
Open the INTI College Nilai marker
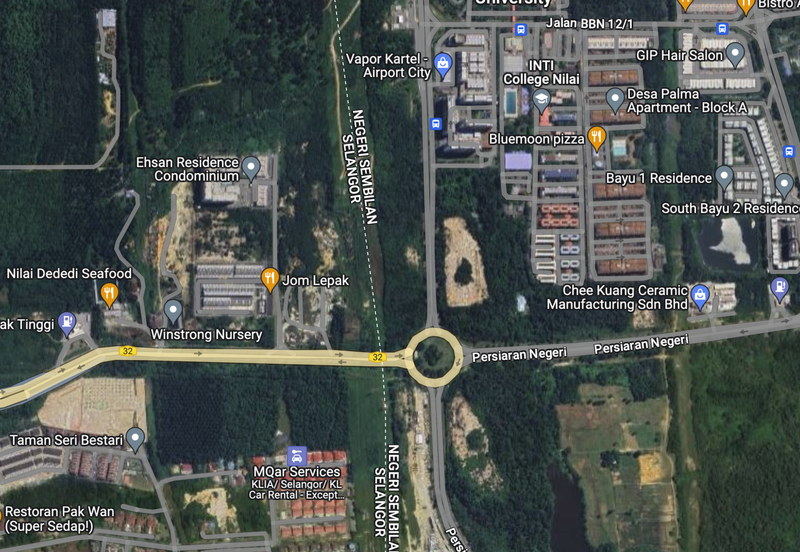pos(541,98)
